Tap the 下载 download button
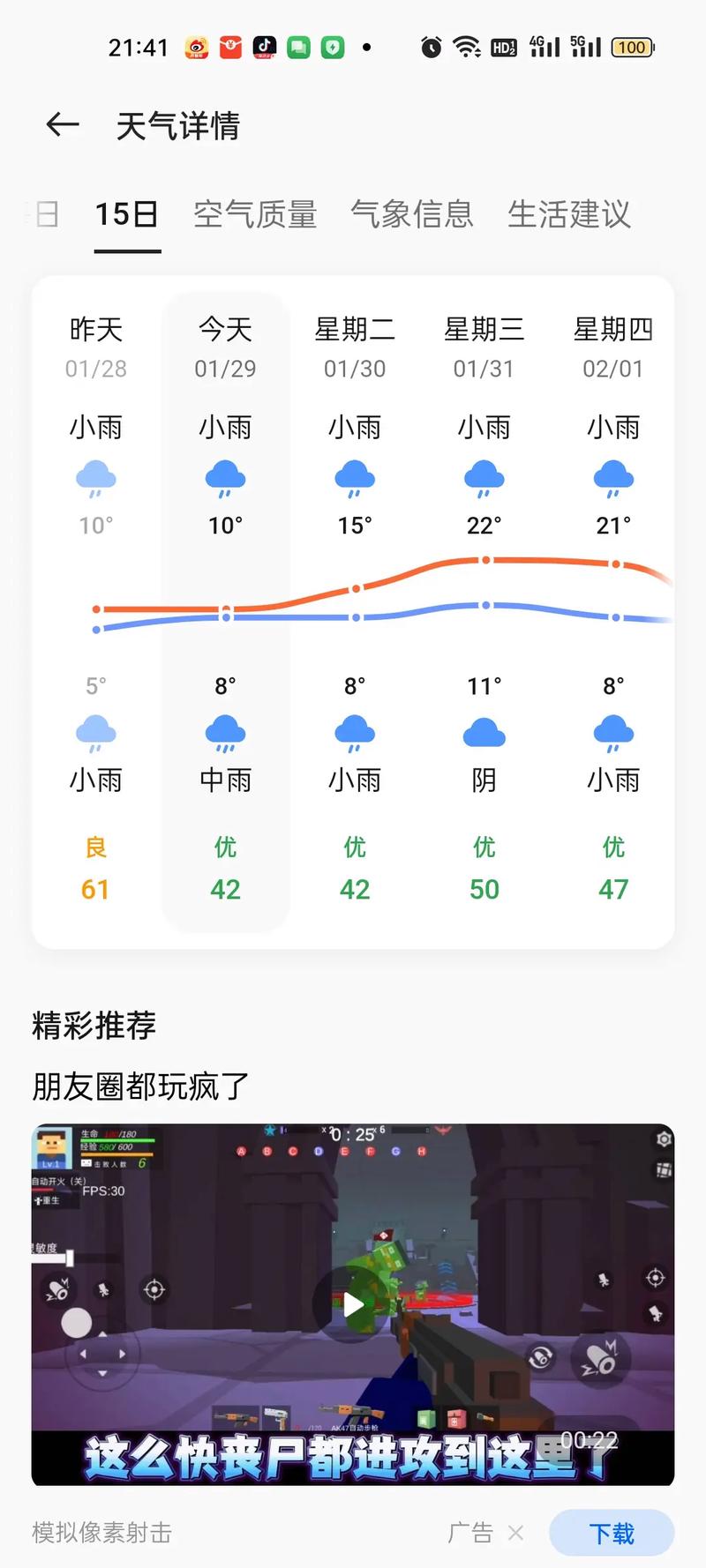The image size is (706, 1568). [612, 1534]
